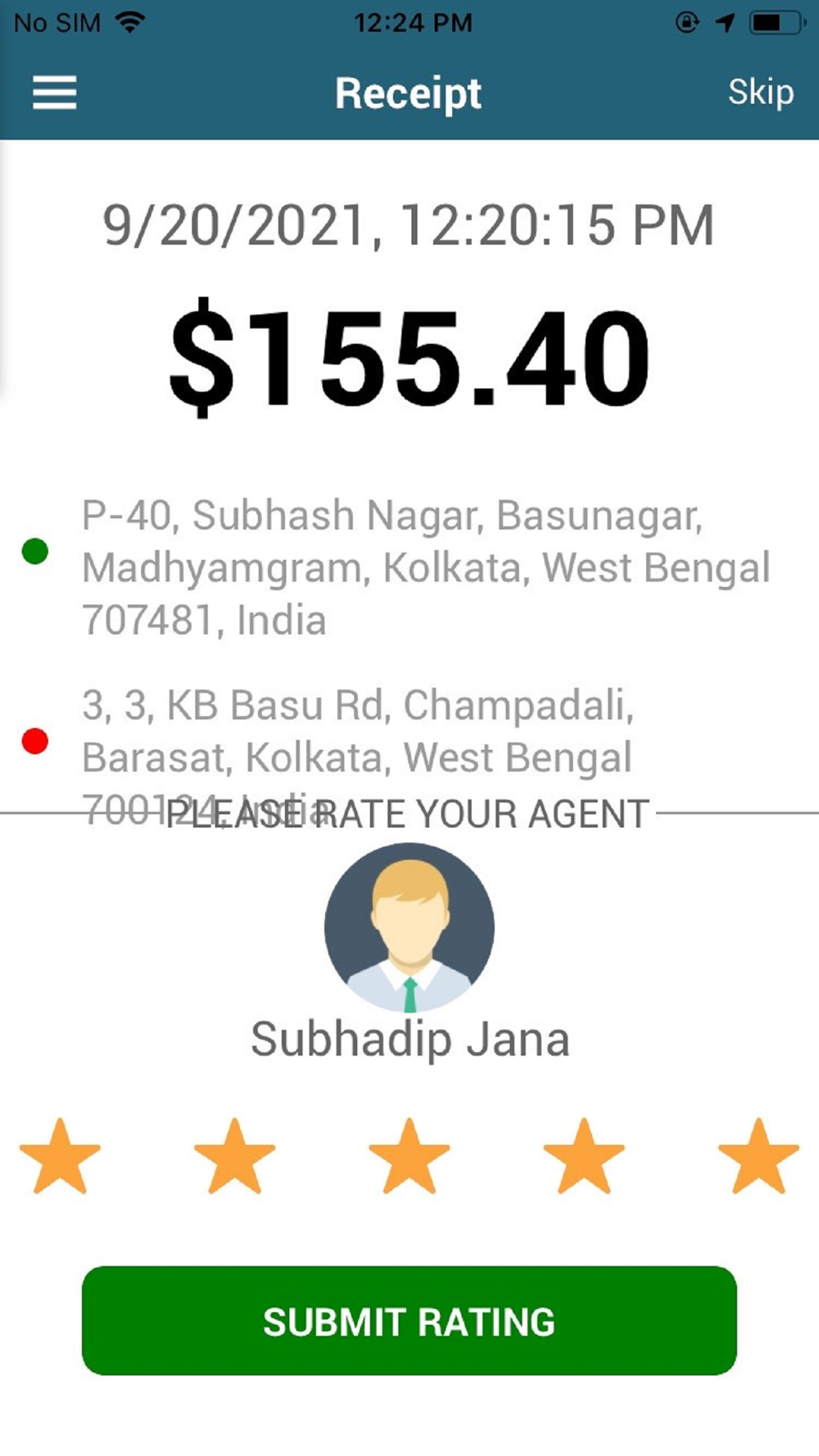Tap Submit Rating button

point(409,1321)
